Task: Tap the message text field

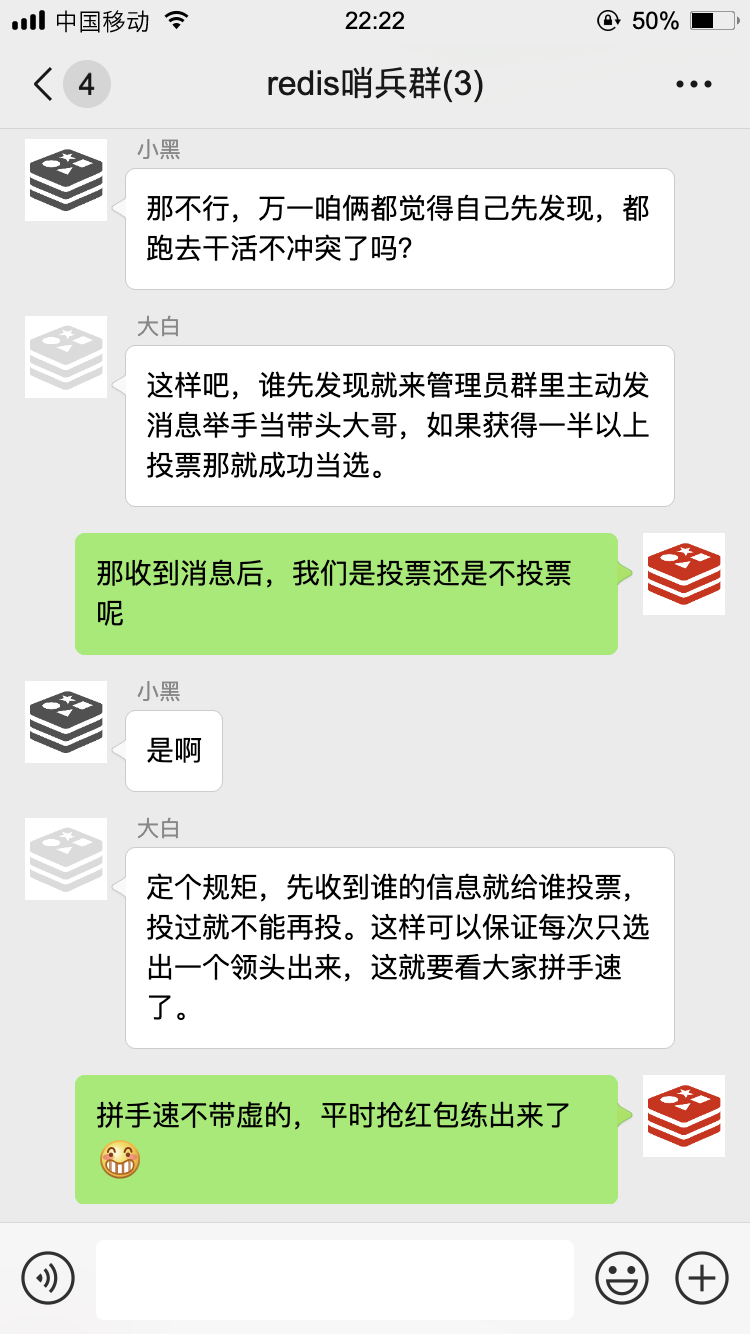Action: [x=335, y=1279]
